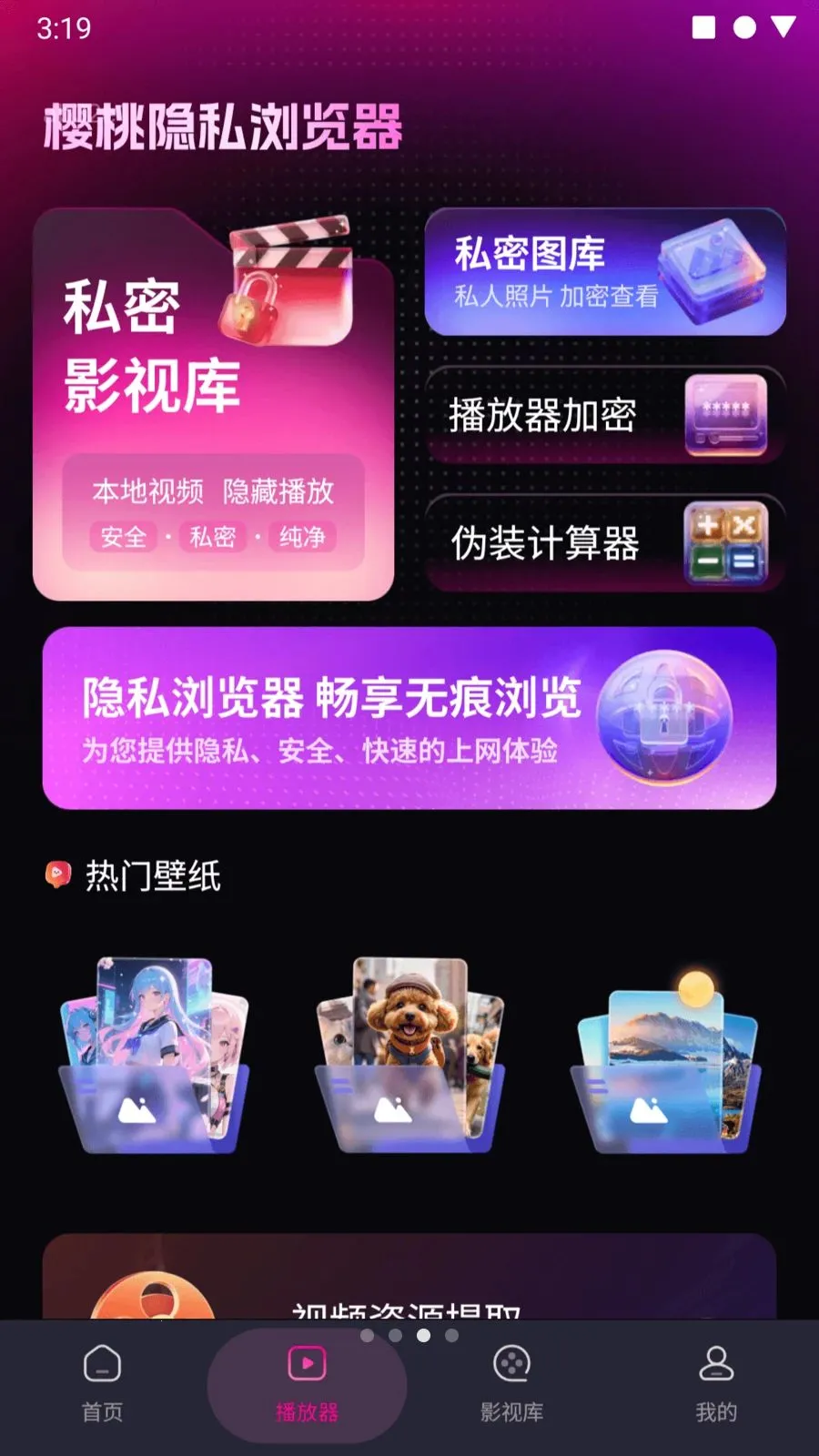Tap the 隐私浏览器 private browsing banner
819x1456 pixels.
point(409,718)
